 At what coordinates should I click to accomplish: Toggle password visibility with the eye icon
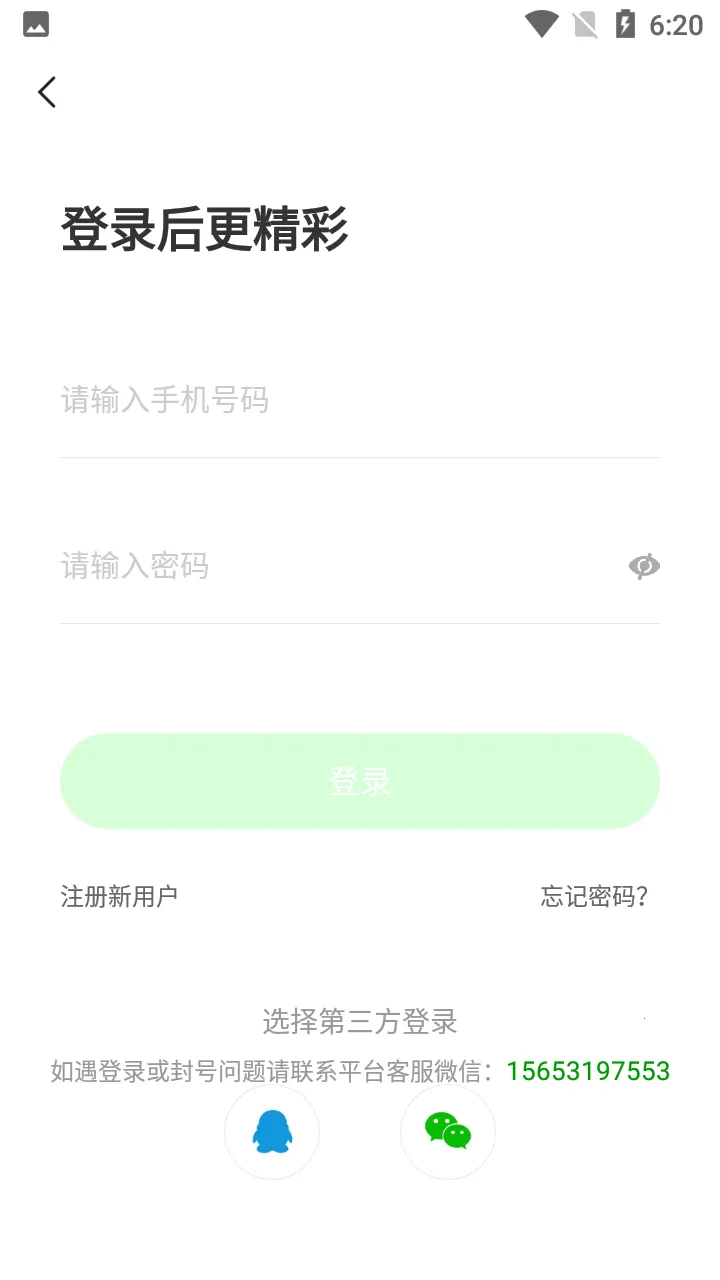pos(644,565)
